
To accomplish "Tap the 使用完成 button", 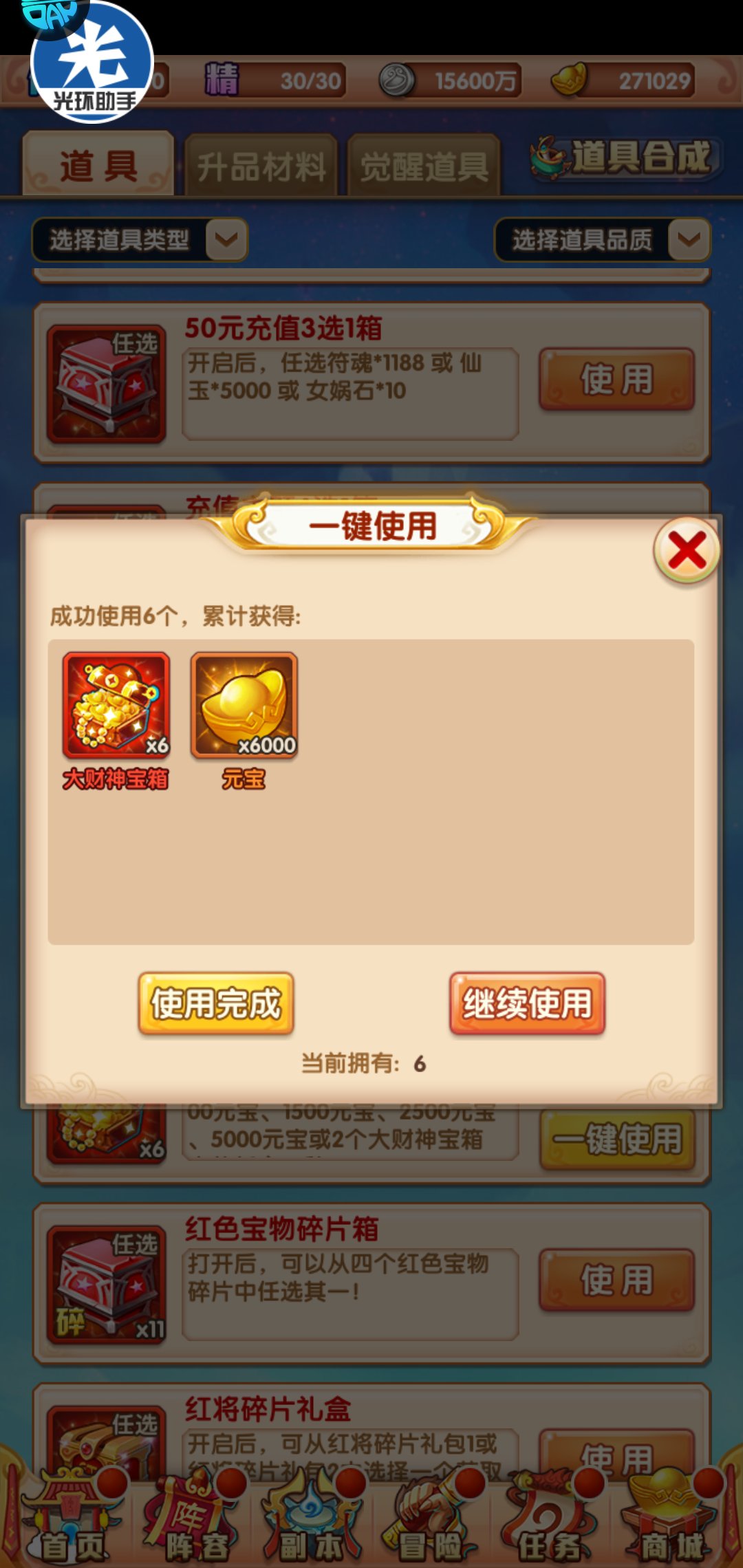I will click(x=216, y=1003).
